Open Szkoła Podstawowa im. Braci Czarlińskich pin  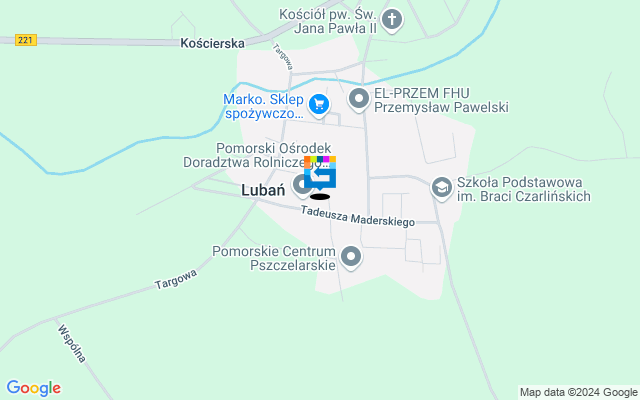[x=441, y=187]
